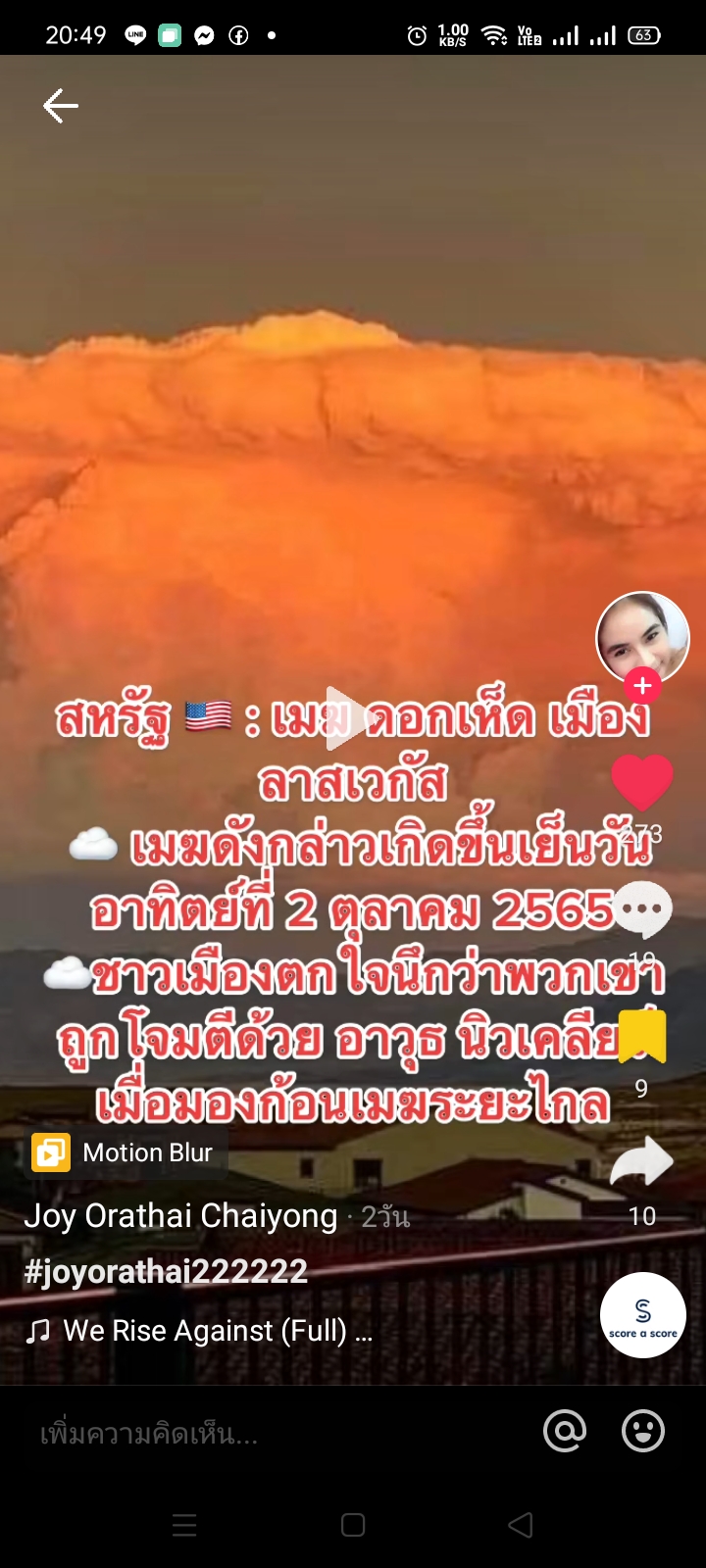Open the #joyorathai222222 hashtag
Viewport: 706px width, 1568px height.
coord(166,1272)
